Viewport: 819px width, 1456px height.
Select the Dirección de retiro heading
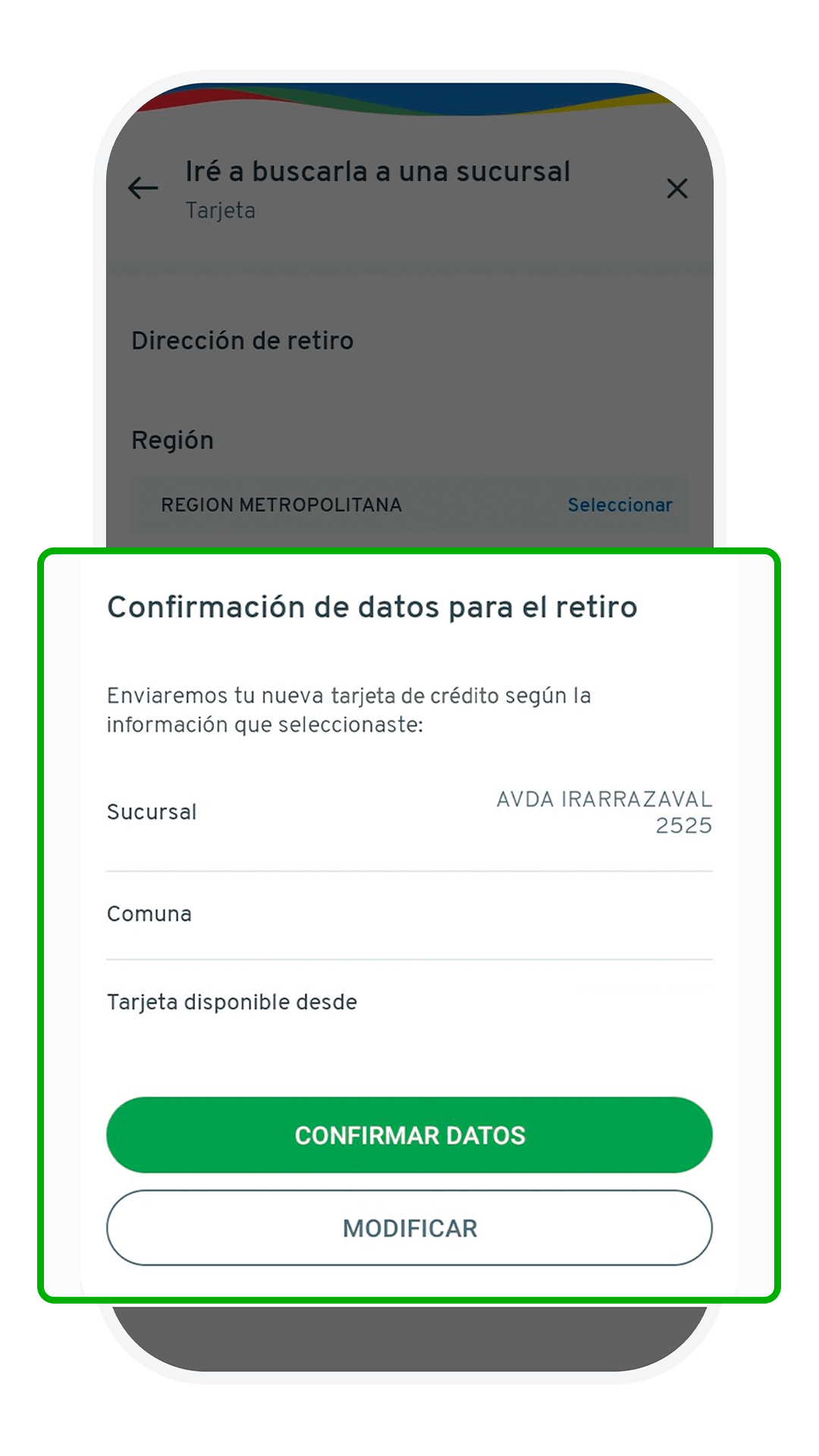(243, 340)
